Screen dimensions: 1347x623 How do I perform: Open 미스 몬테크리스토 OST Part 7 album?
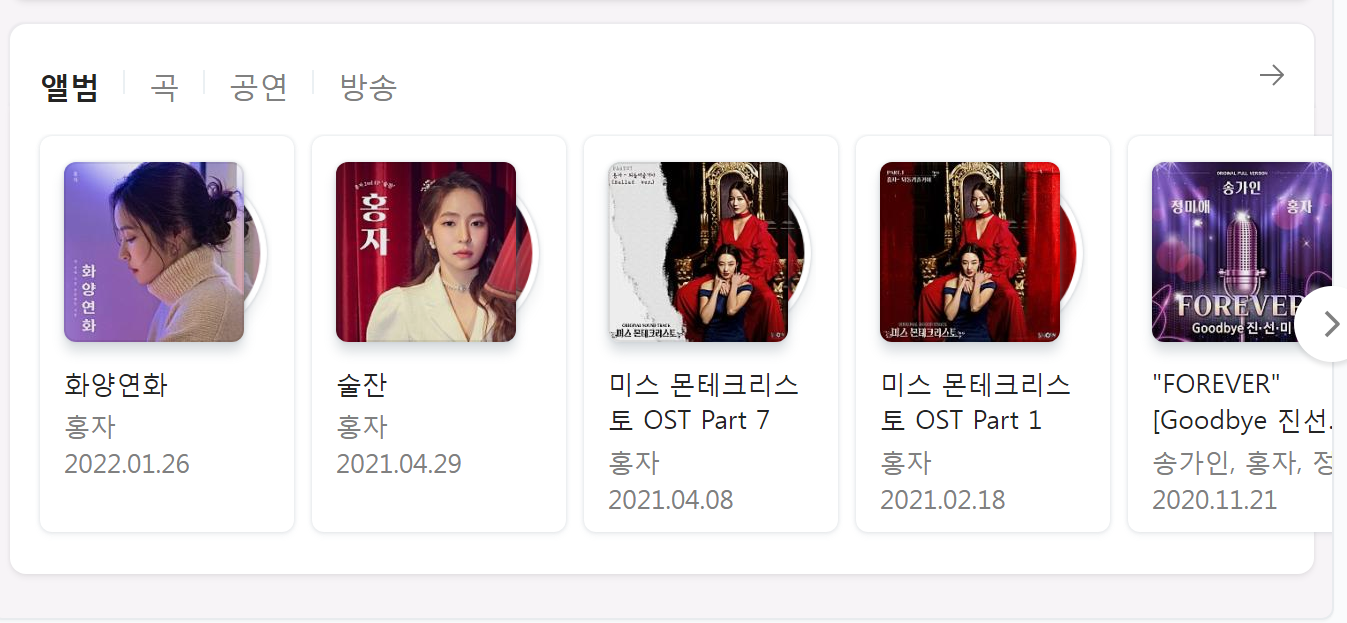coord(711,334)
